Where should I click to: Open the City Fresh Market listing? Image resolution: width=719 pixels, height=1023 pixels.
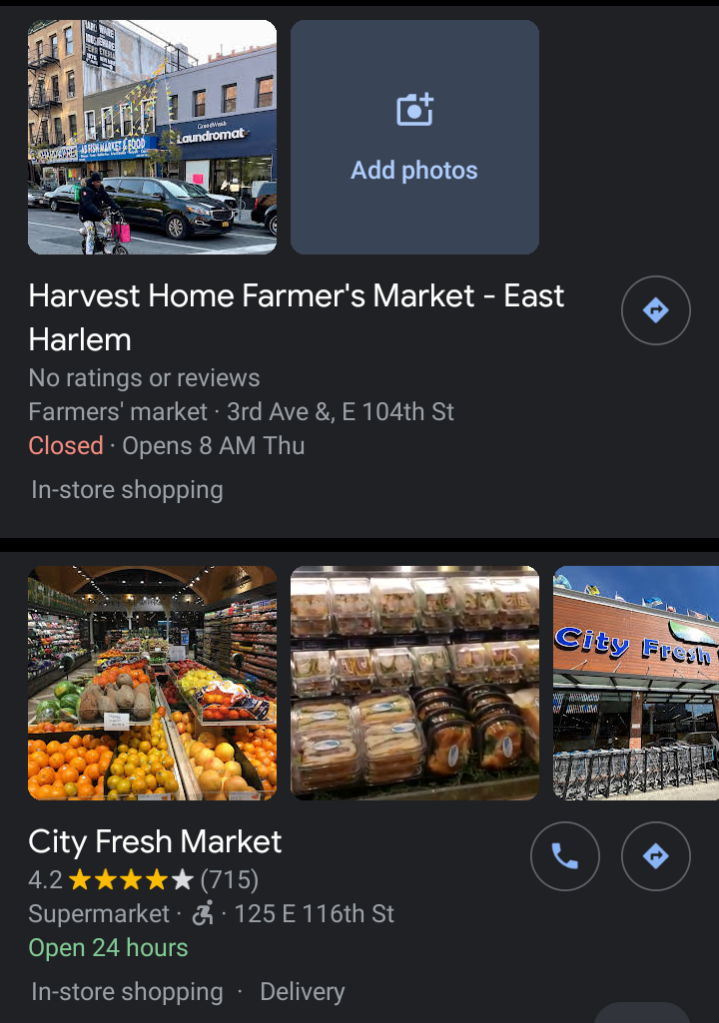(x=155, y=842)
